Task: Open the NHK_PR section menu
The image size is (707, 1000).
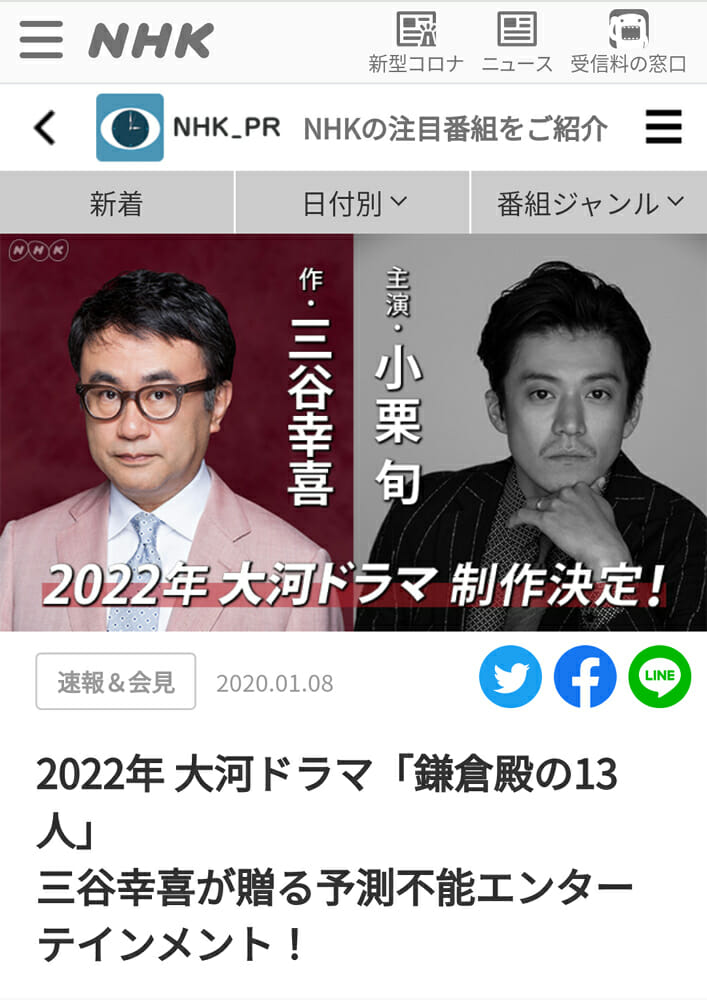Action: click(663, 128)
